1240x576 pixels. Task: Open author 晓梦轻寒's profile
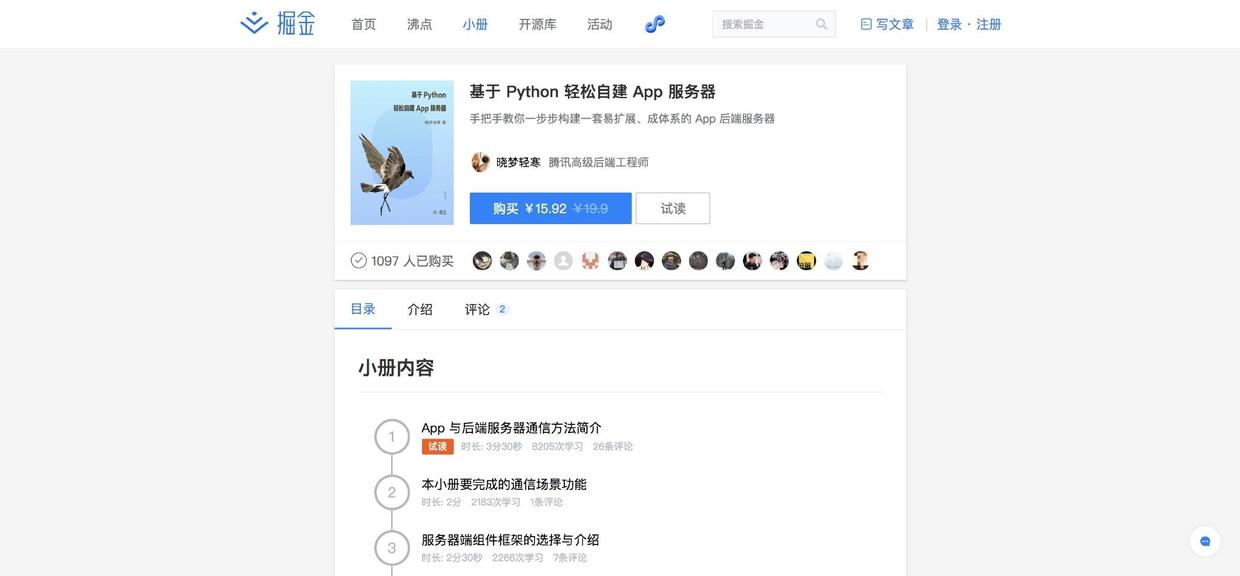[517, 162]
